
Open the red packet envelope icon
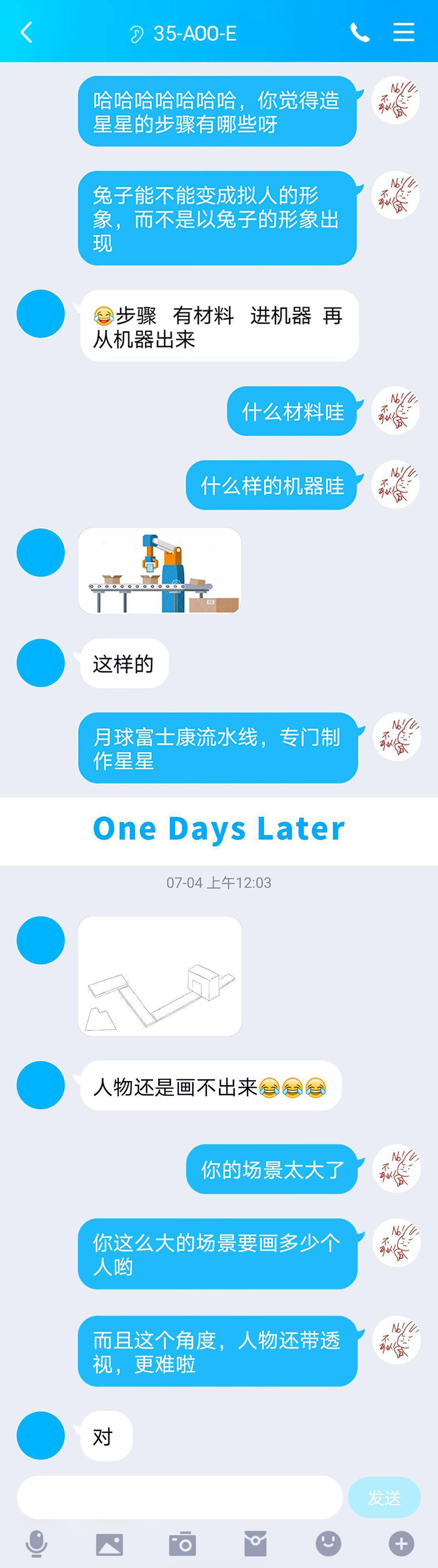point(256,1544)
